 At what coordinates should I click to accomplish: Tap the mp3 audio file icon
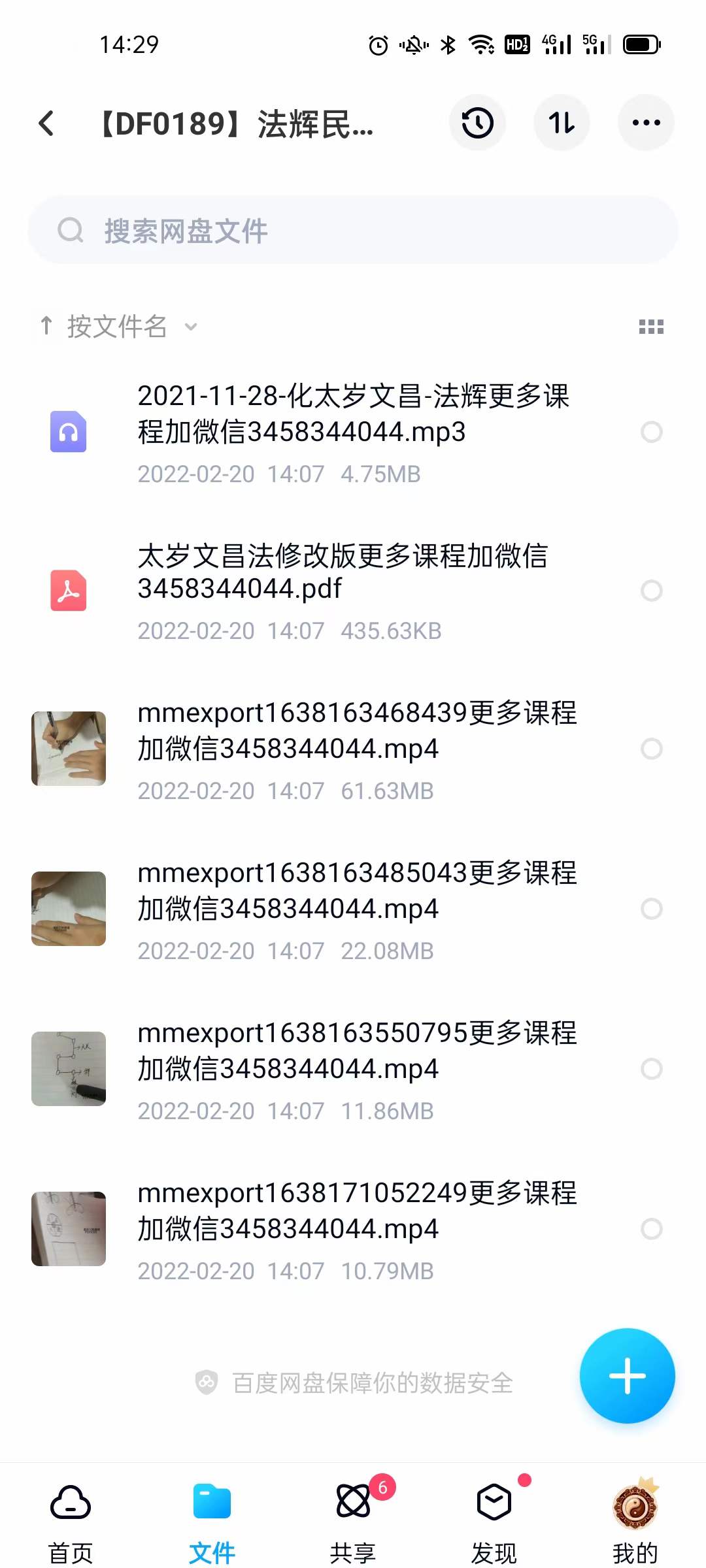click(x=68, y=431)
